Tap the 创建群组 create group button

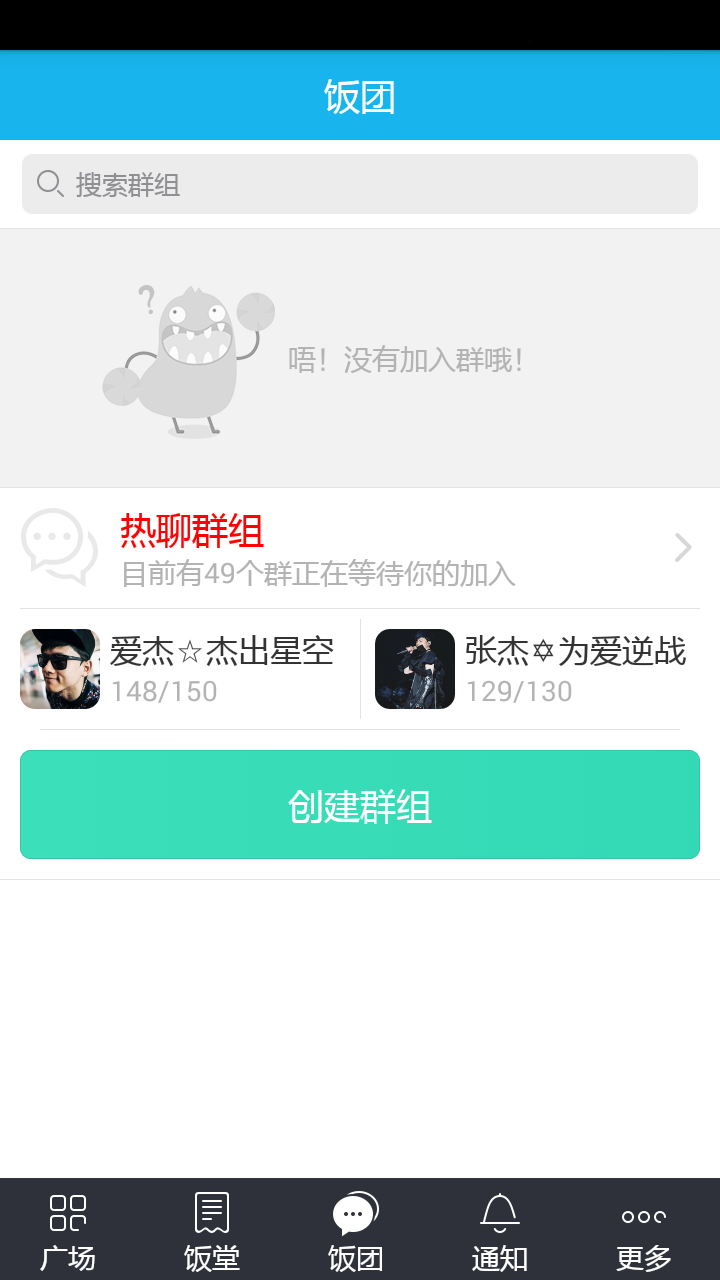coord(360,805)
